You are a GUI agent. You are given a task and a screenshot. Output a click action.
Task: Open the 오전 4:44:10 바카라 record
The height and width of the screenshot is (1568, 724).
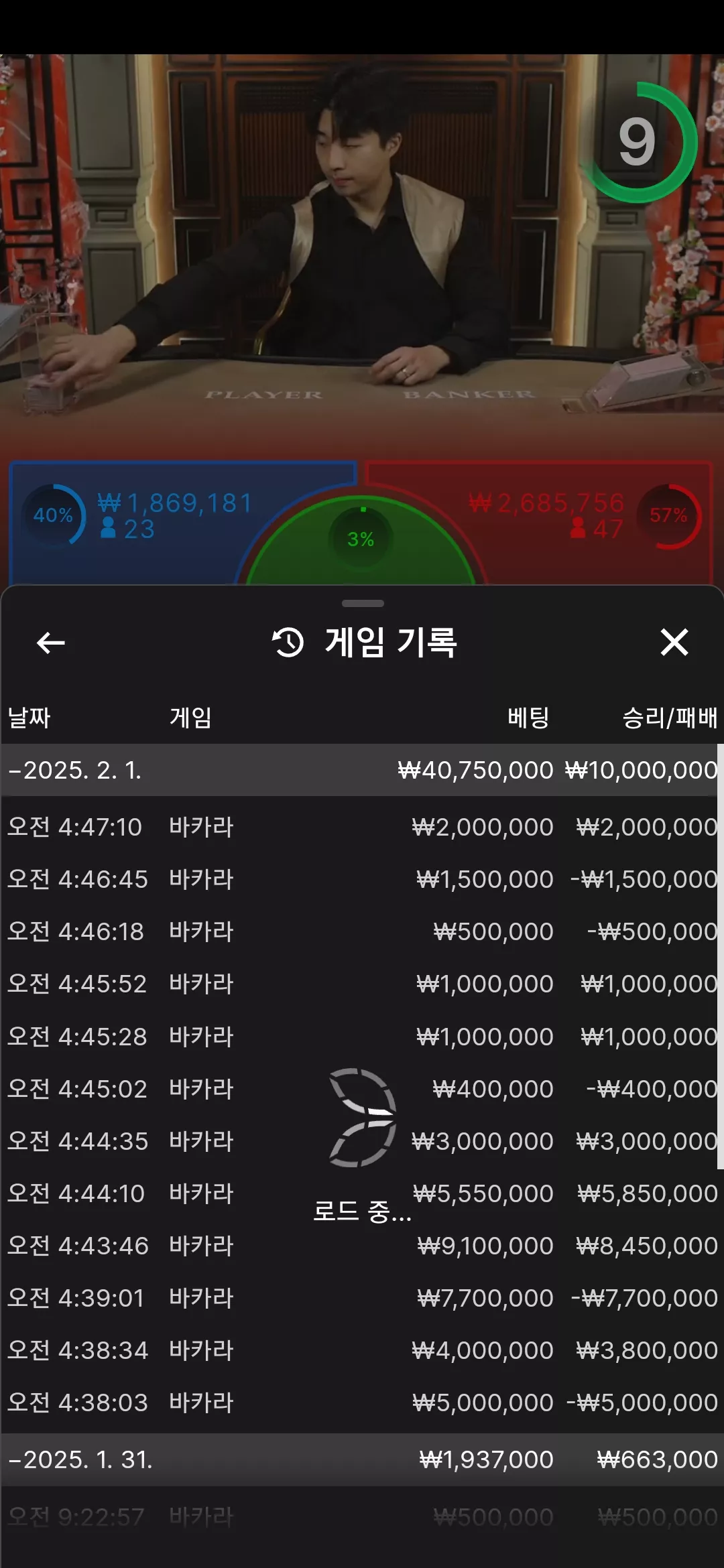point(361,1193)
